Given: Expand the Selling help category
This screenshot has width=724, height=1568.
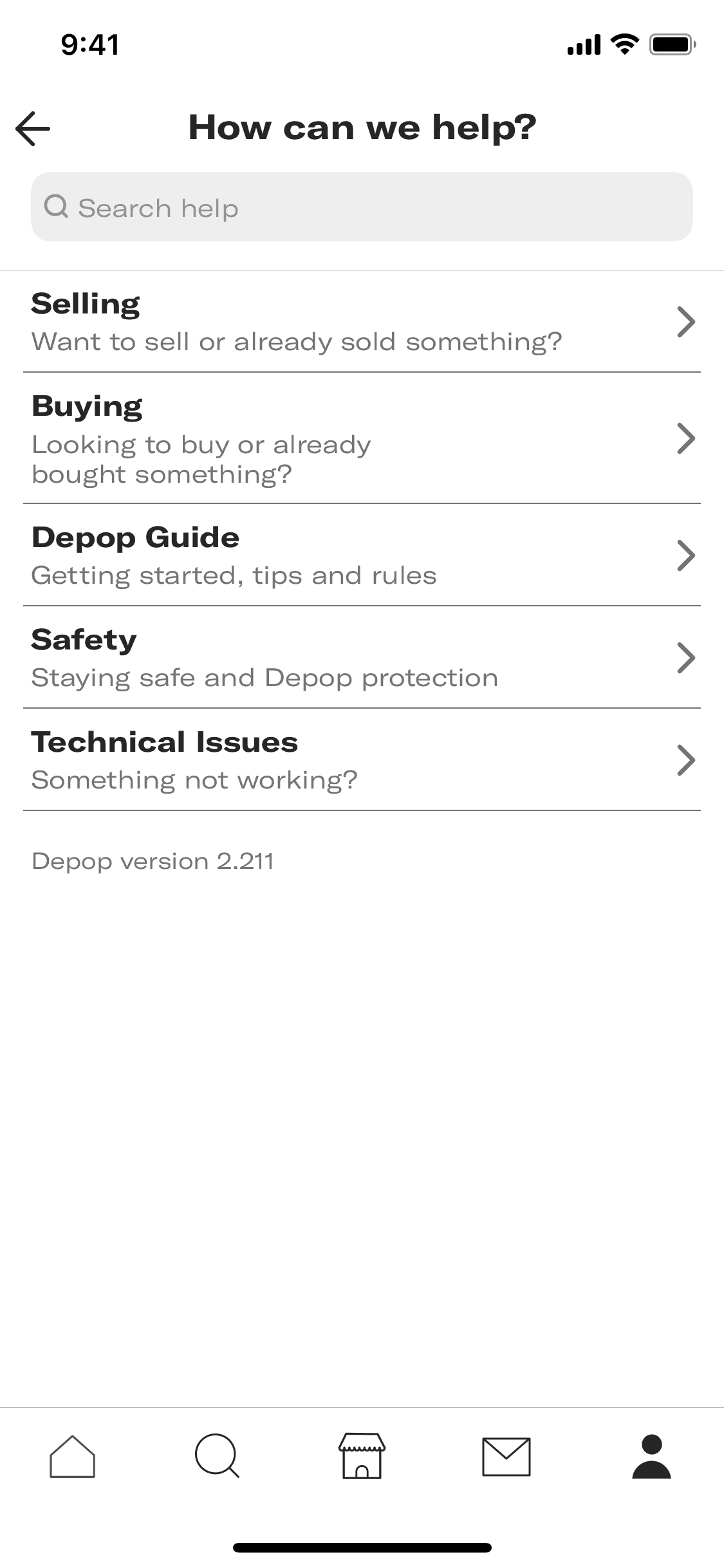Looking at the screenshot, I should [686, 322].
